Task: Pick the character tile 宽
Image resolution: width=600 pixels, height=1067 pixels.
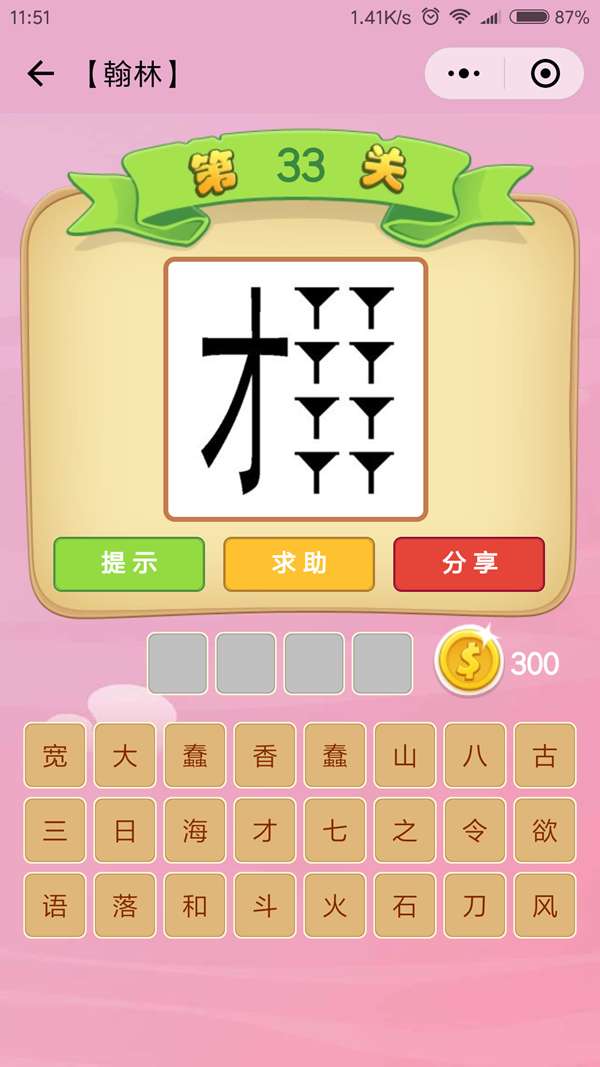Action: (x=55, y=756)
